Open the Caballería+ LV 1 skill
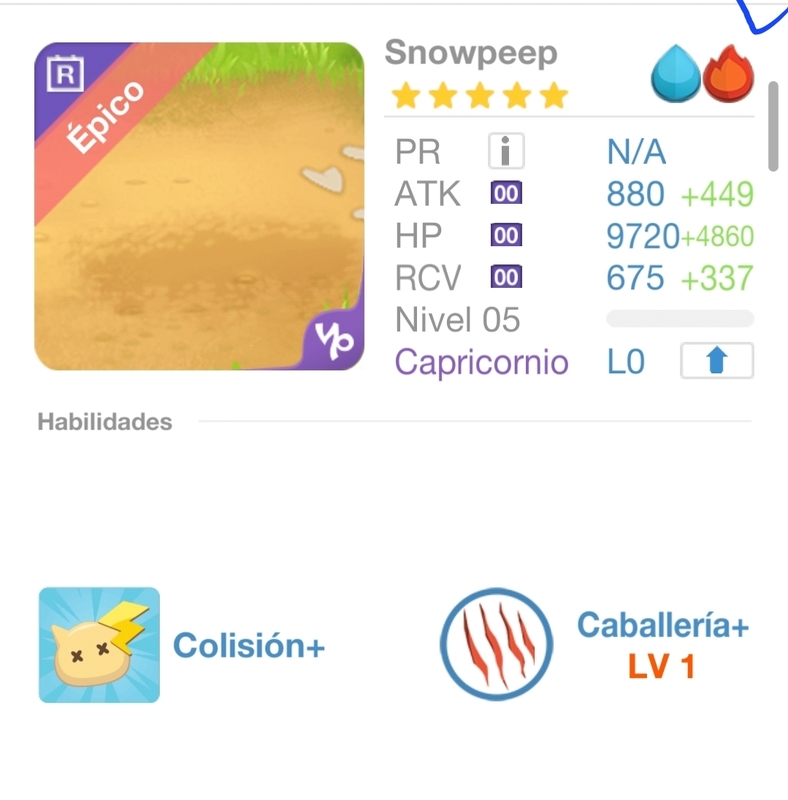The image size is (788, 800). coord(496,644)
